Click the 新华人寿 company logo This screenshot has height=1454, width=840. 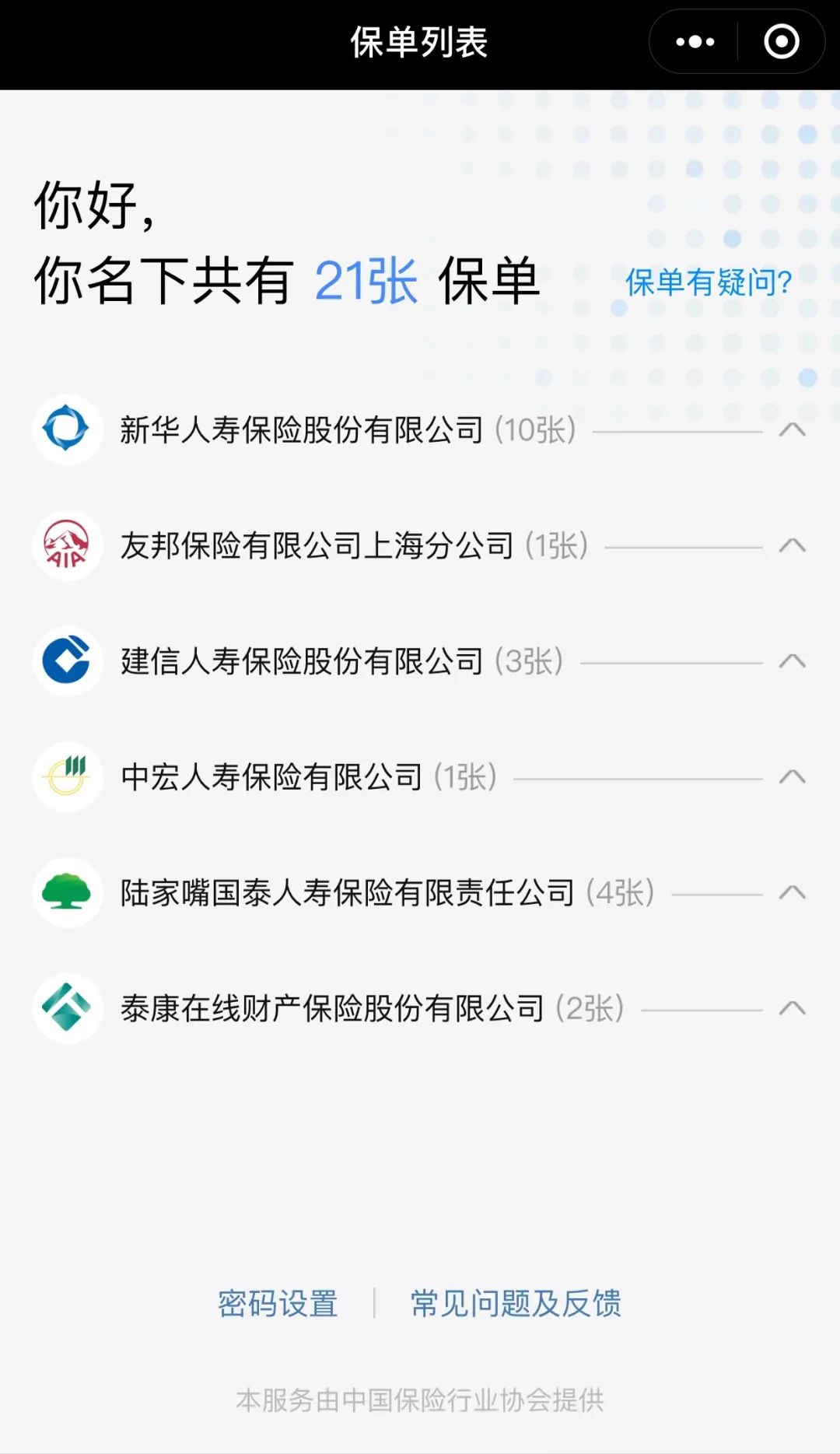pos(67,429)
